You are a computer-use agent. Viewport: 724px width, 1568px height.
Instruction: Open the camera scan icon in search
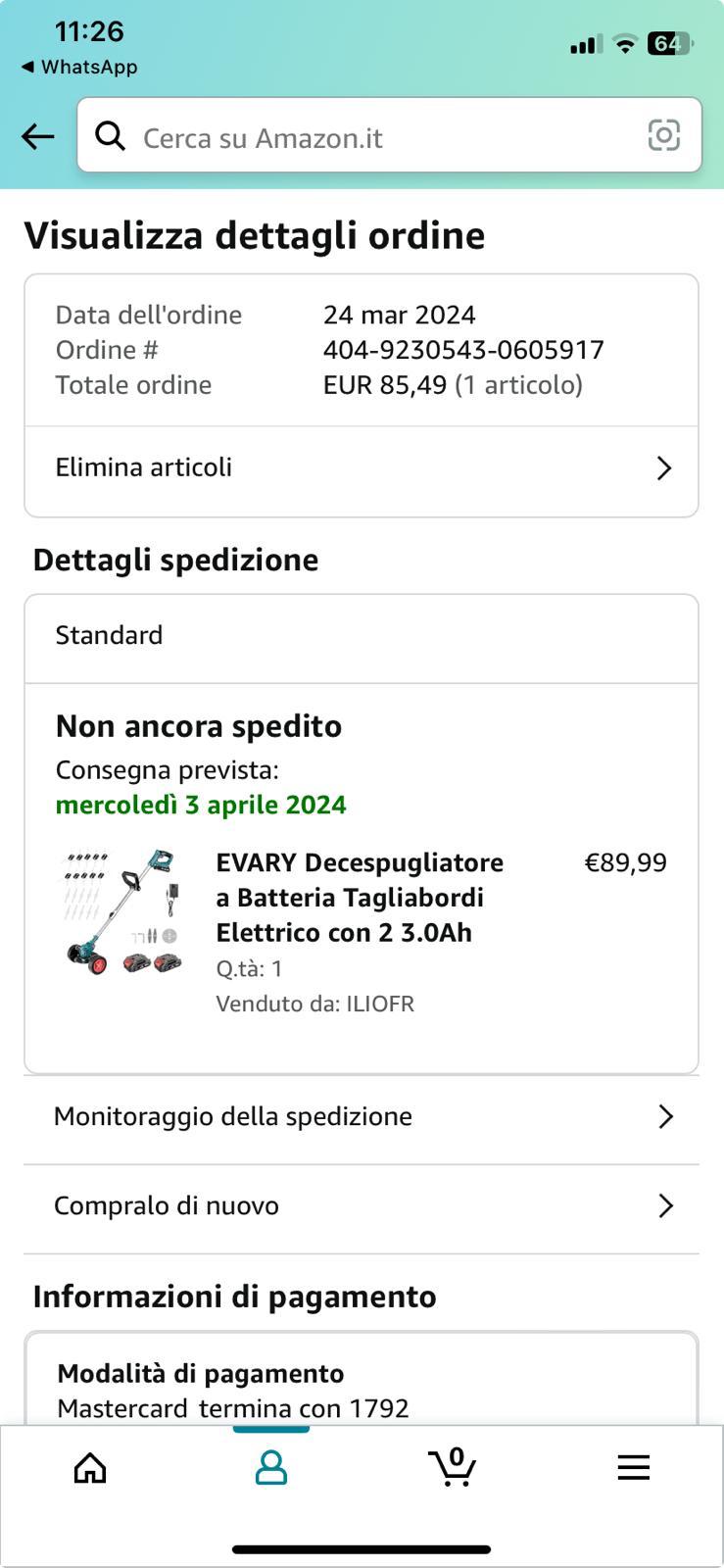pyautogui.click(x=663, y=135)
